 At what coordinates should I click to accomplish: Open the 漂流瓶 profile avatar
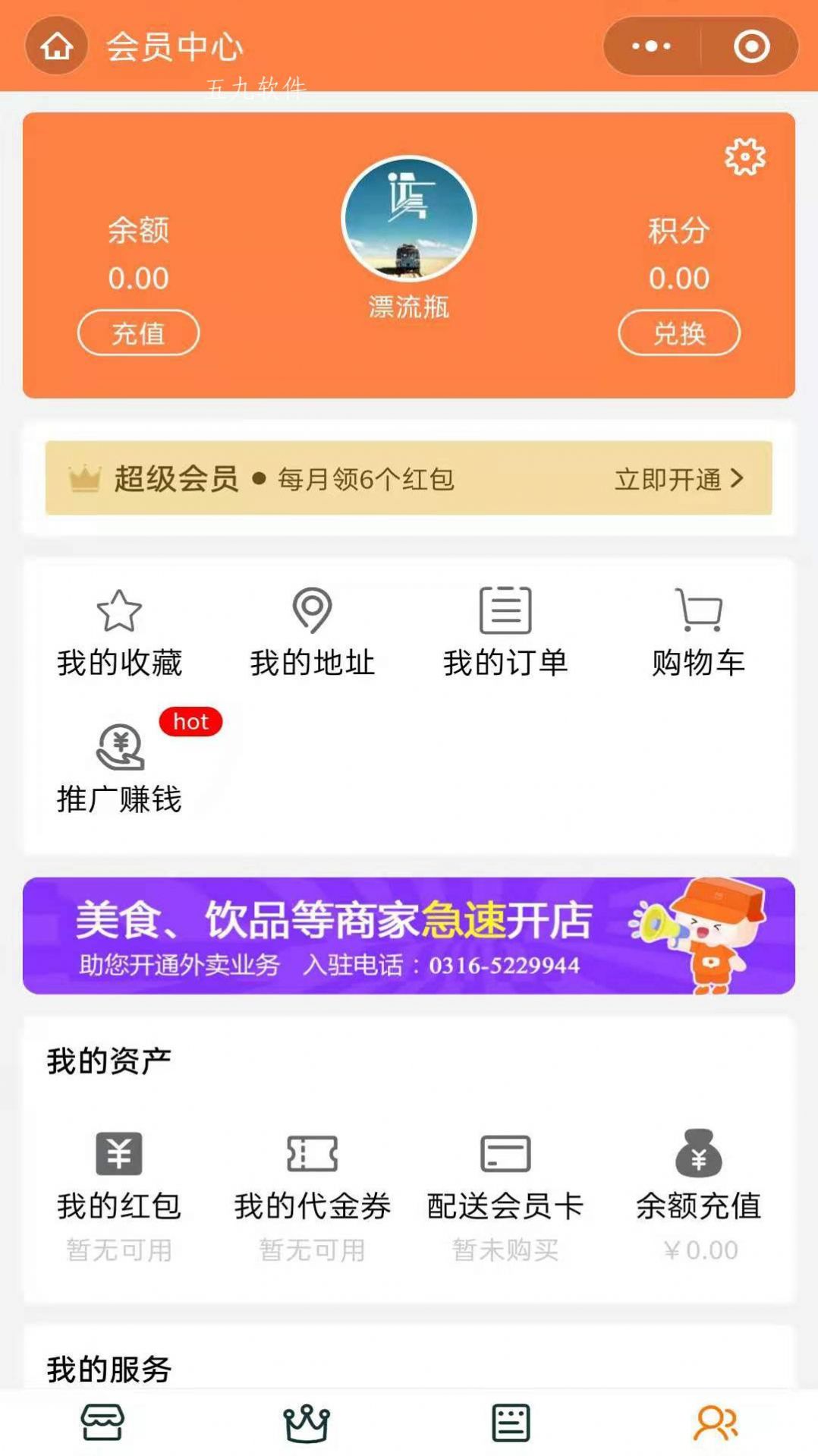click(x=408, y=220)
